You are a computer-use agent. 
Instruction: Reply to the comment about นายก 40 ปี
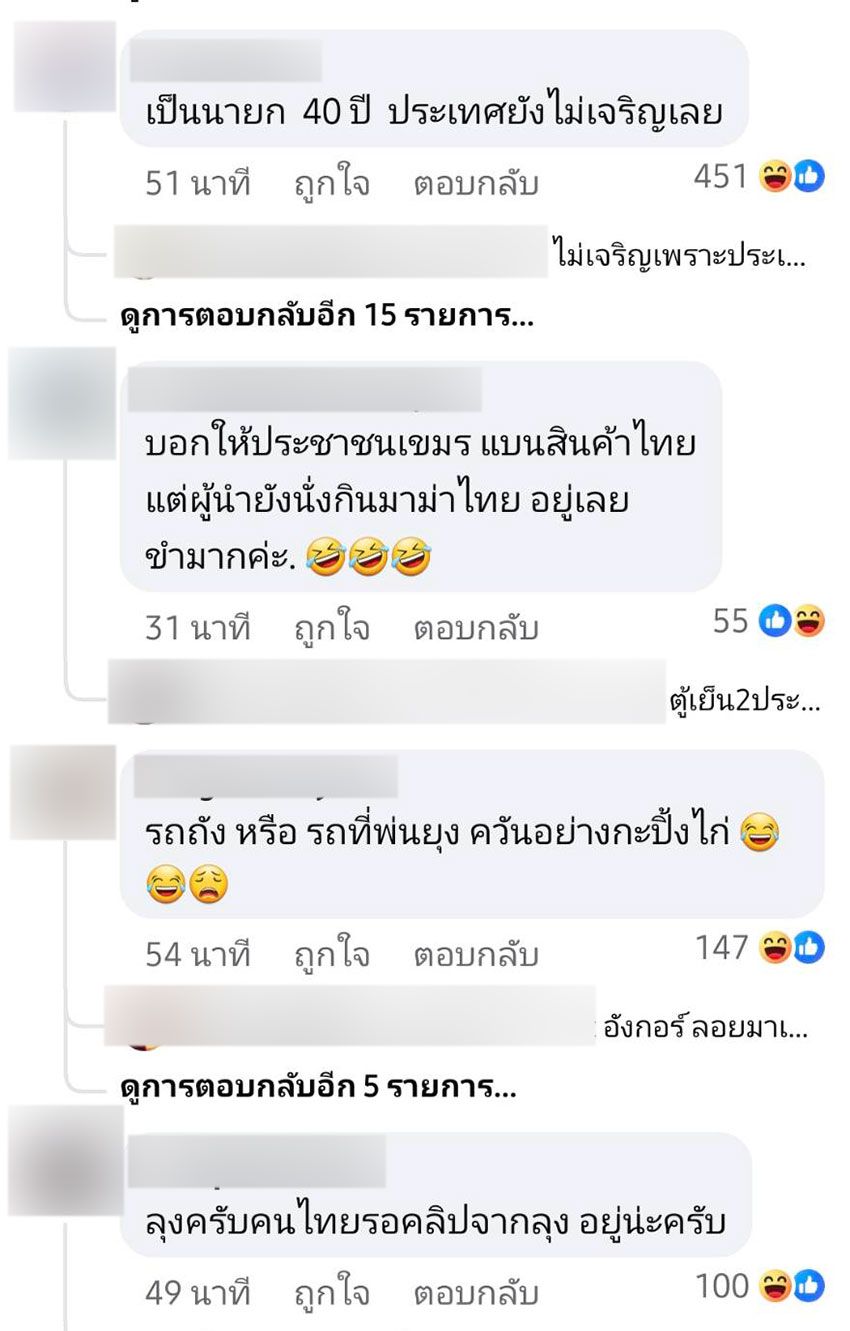tap(475, 183)
